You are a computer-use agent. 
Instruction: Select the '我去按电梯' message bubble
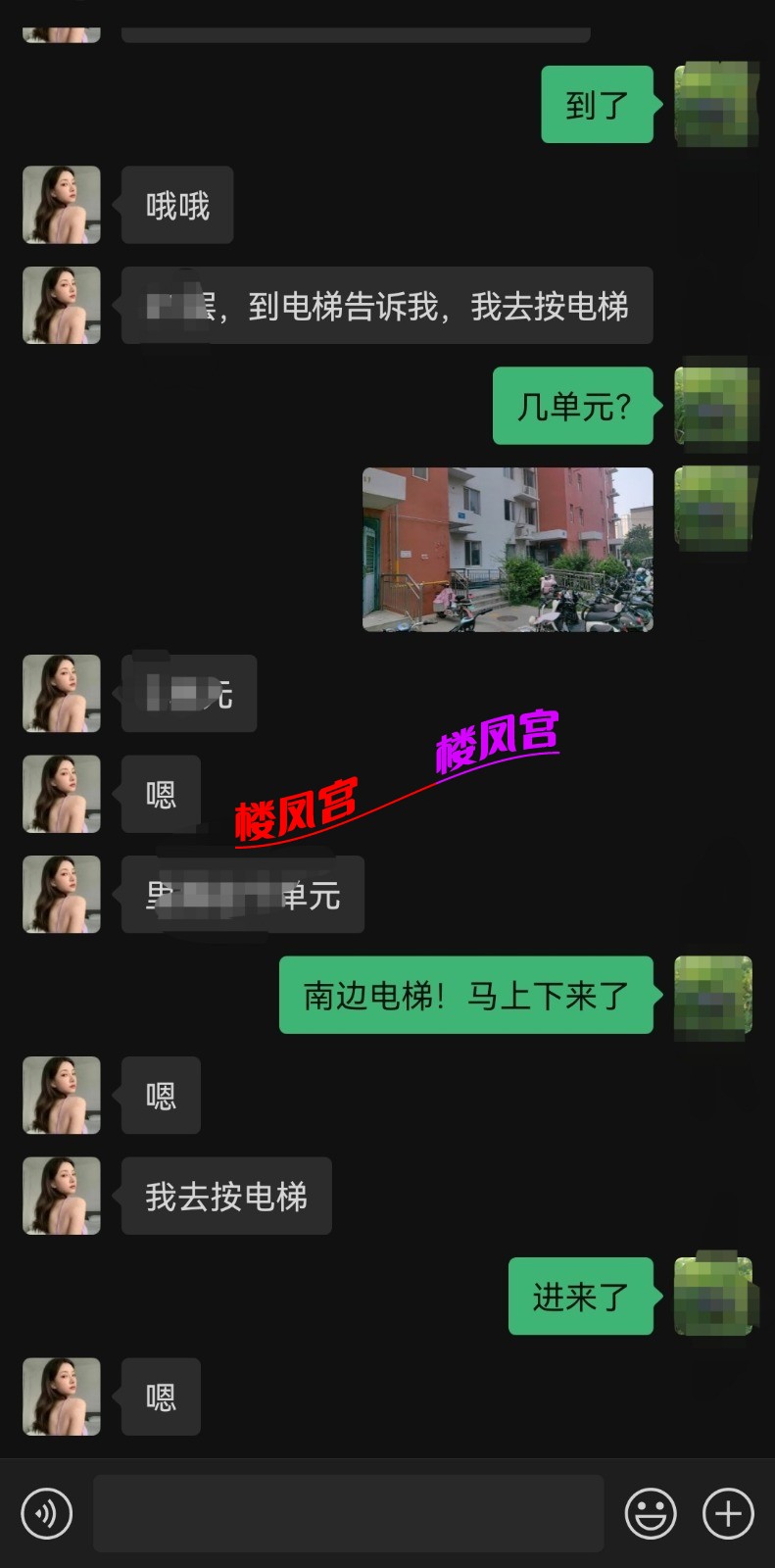coord(226,1195)
